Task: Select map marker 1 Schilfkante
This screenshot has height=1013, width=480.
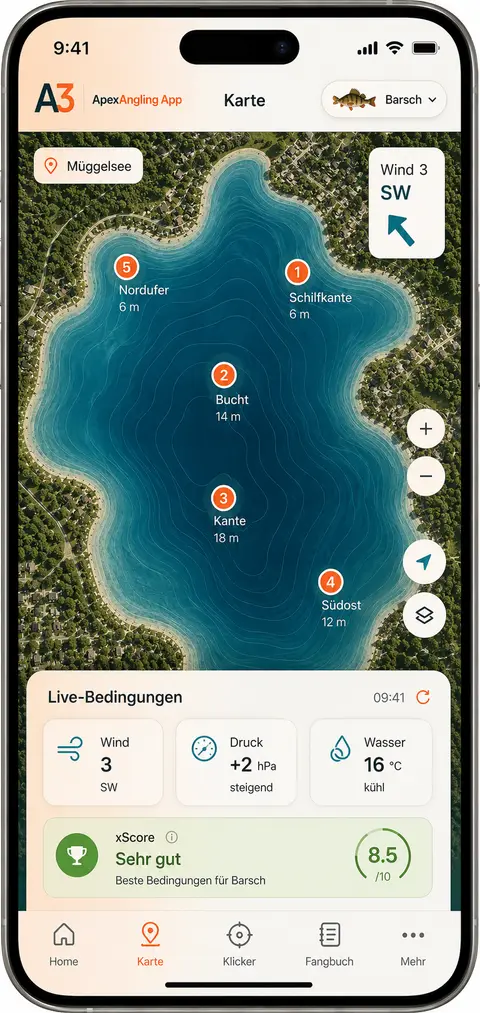Action: [297, 273]
